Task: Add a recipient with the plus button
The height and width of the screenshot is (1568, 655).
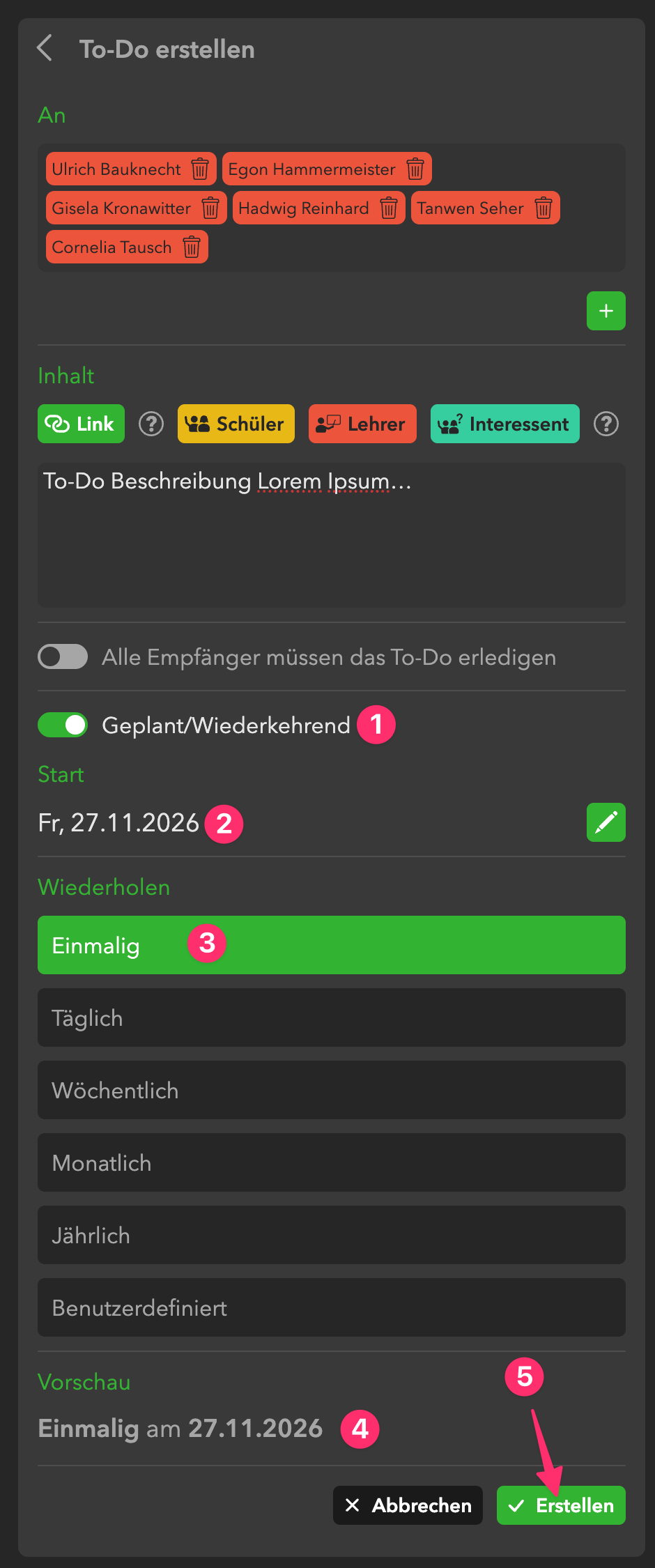Action: (x=606, y=311)
